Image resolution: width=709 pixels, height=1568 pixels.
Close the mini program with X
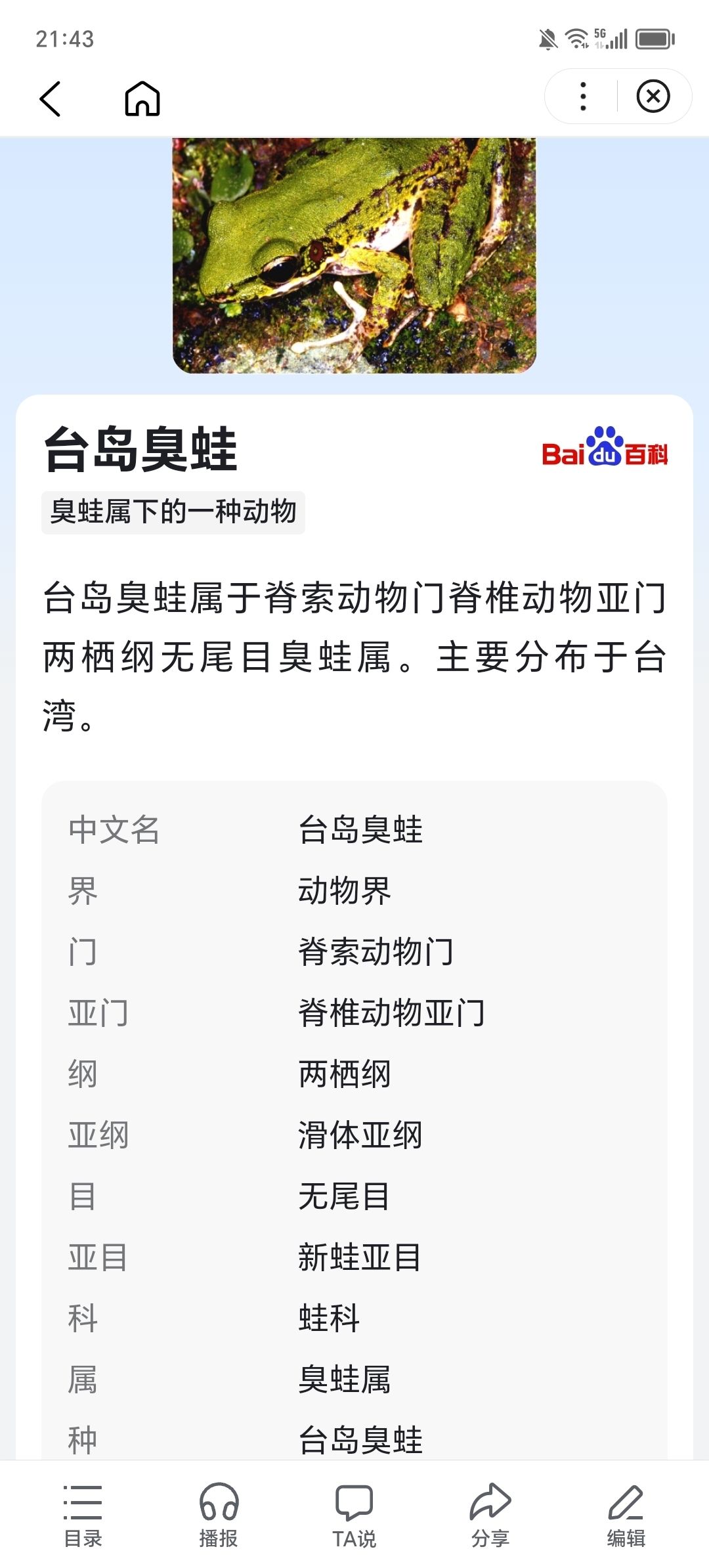point(653,97)
